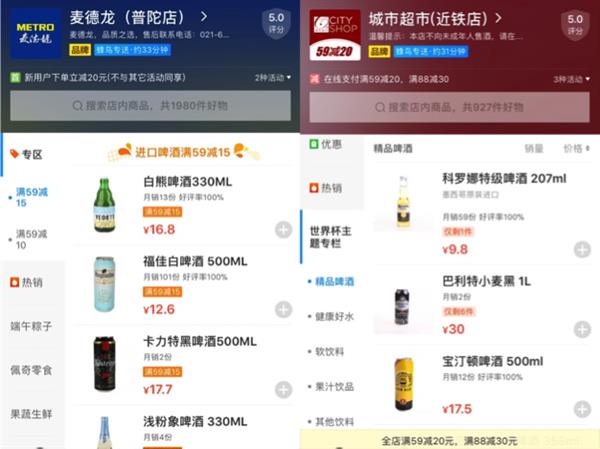Switch to the 果蔬生鲜 category
This screenshot has width=600, height=449.
tap(31, 412)
